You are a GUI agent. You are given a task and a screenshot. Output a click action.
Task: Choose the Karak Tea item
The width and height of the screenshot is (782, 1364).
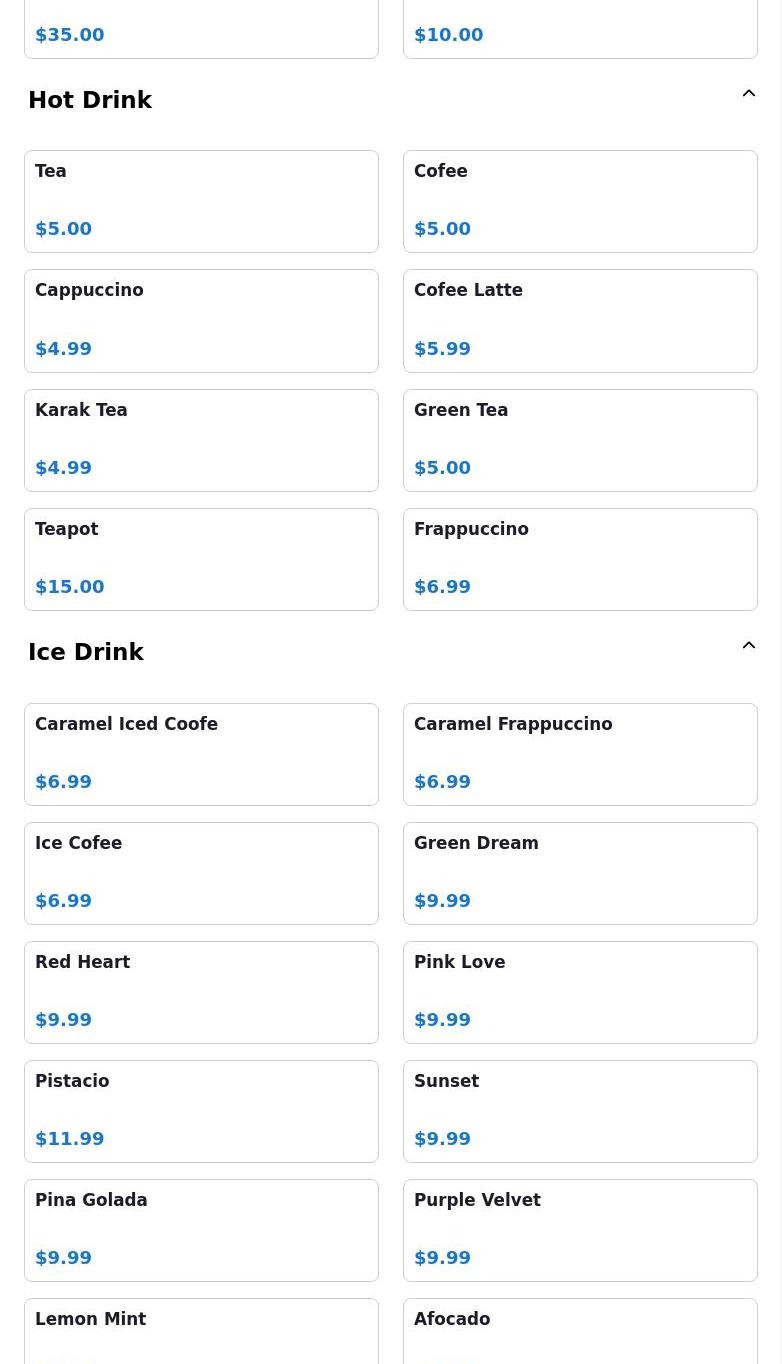tap(201, 440)
